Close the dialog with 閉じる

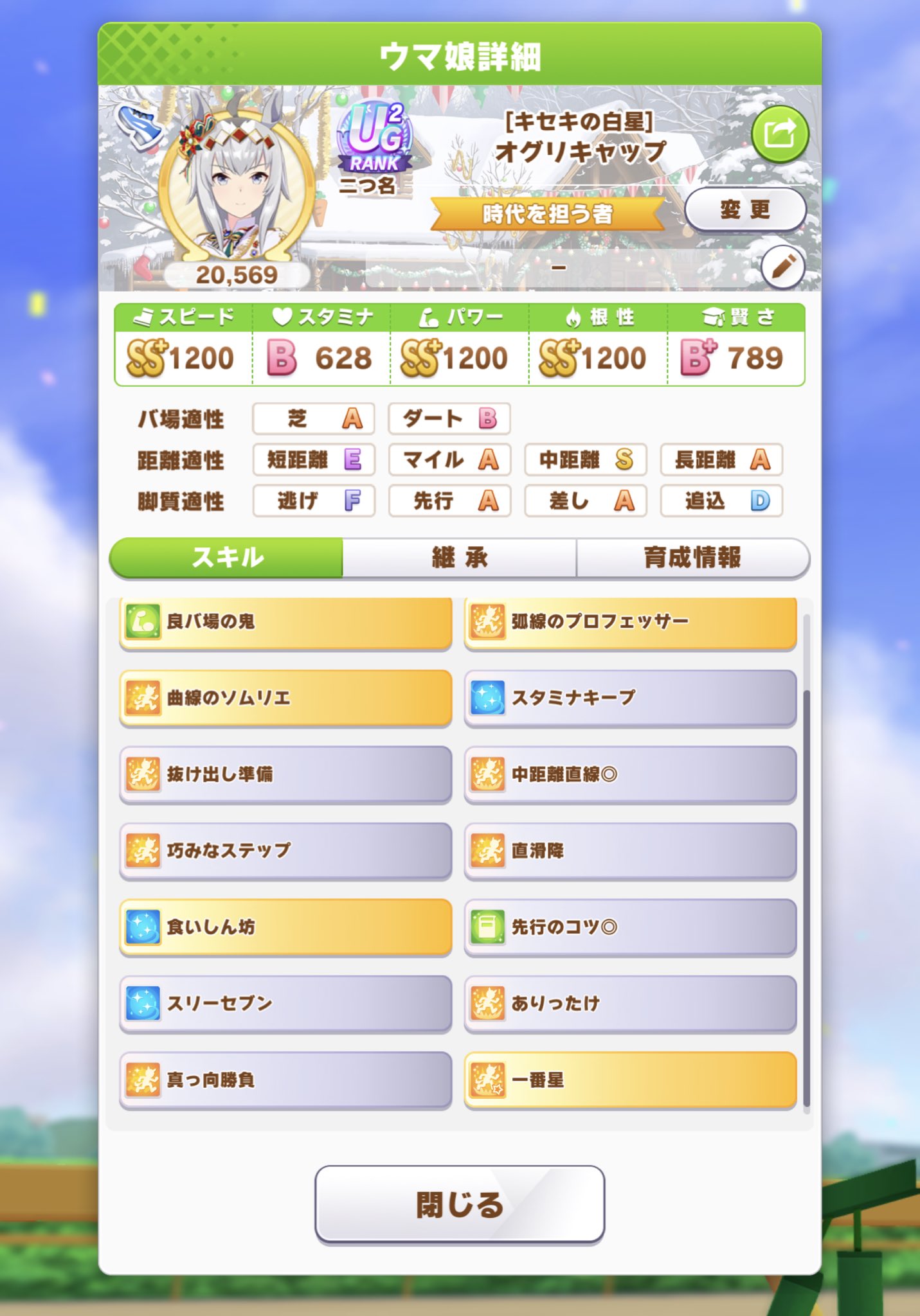pos(459,1205)
